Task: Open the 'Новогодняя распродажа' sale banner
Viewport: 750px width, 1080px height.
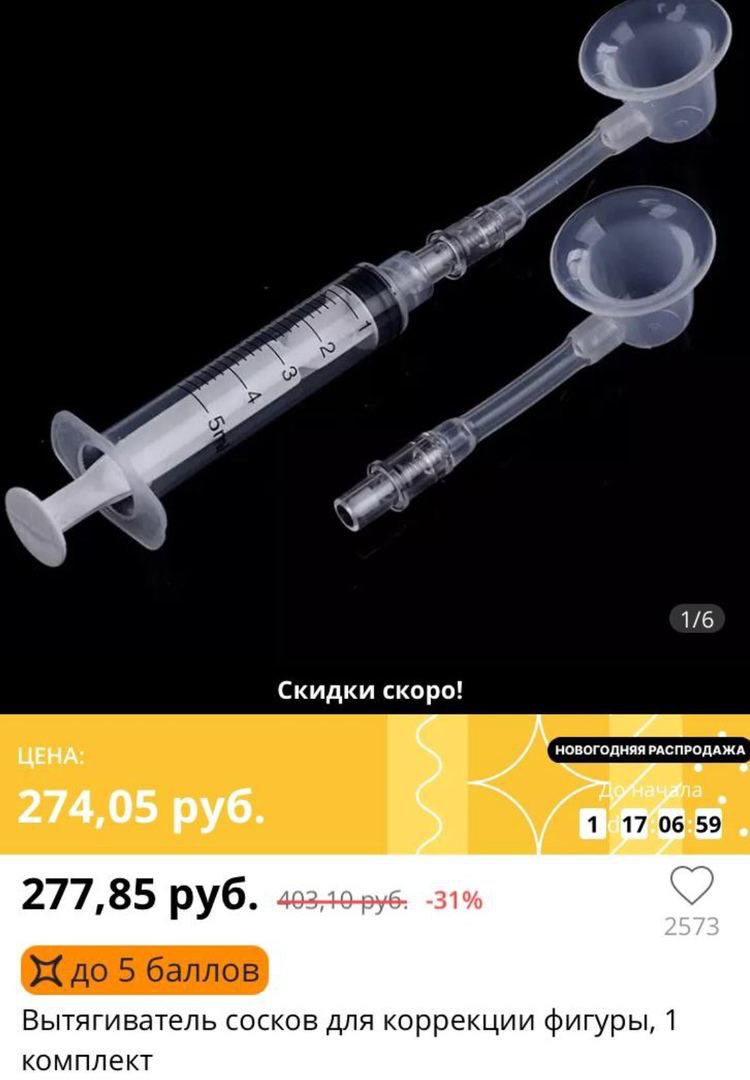Action: point(651,749)
